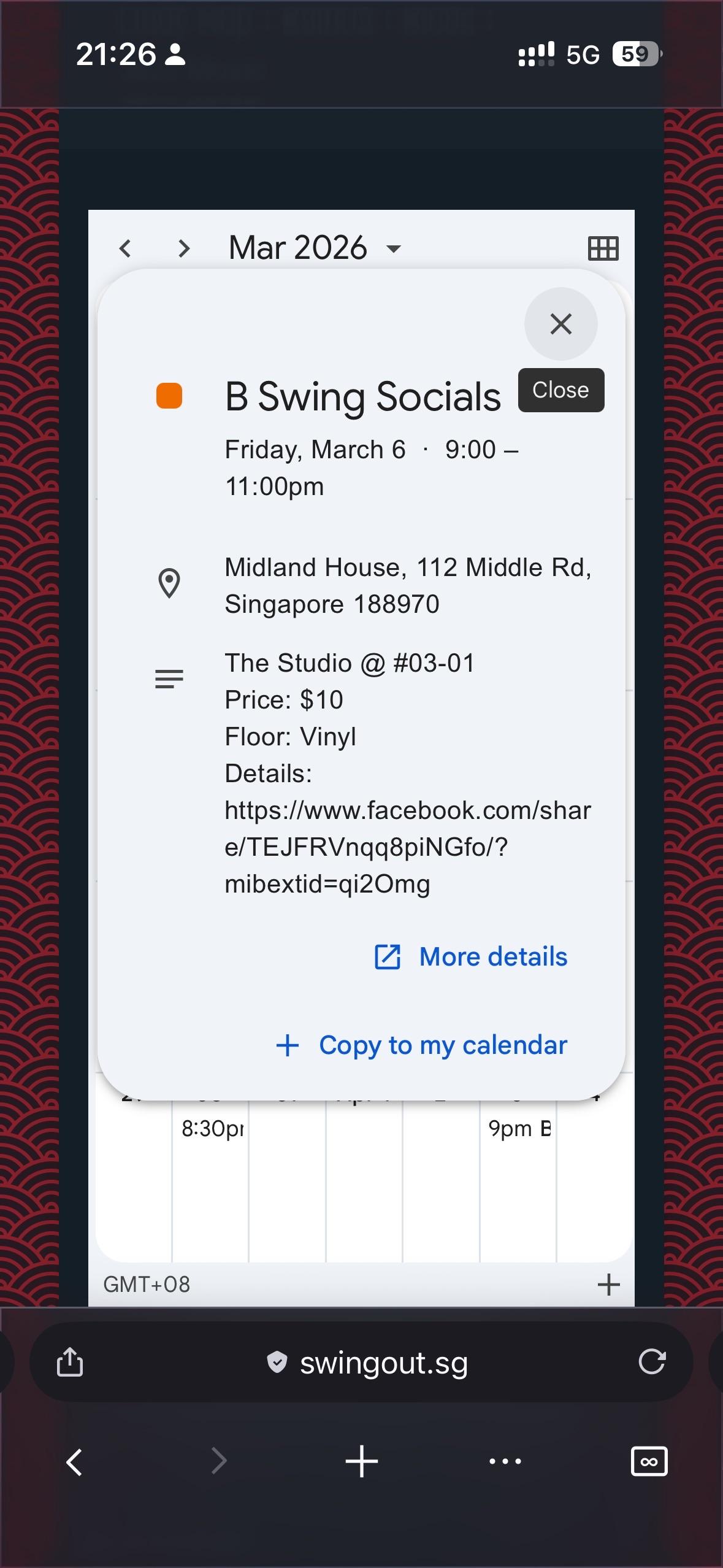Viewport: 723px width, 1568px height.
Task: Open the browser's three-dot menu
Action: pos(505,1462)
